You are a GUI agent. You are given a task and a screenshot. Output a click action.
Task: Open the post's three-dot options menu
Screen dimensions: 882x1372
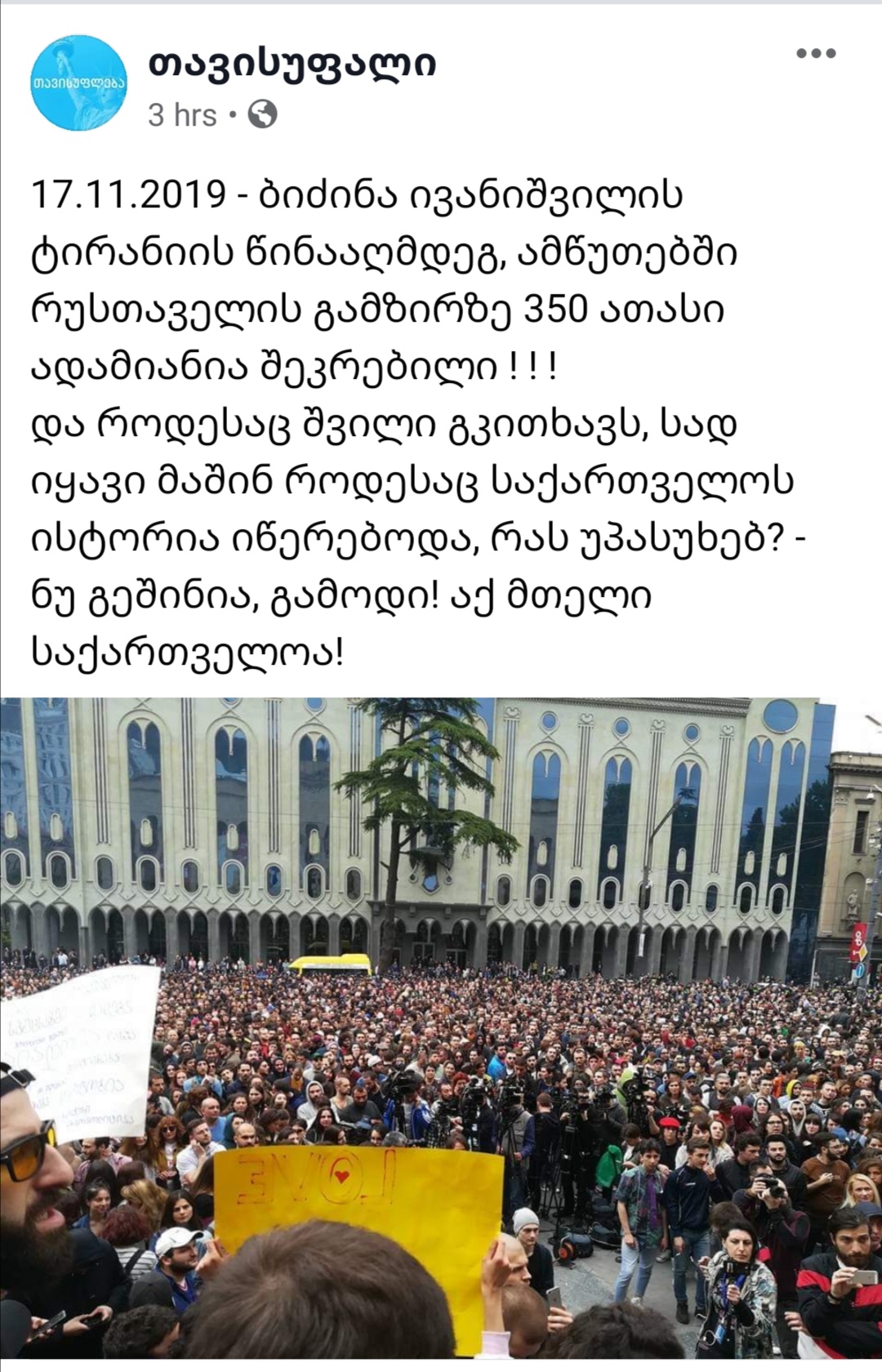coord(815,54)
